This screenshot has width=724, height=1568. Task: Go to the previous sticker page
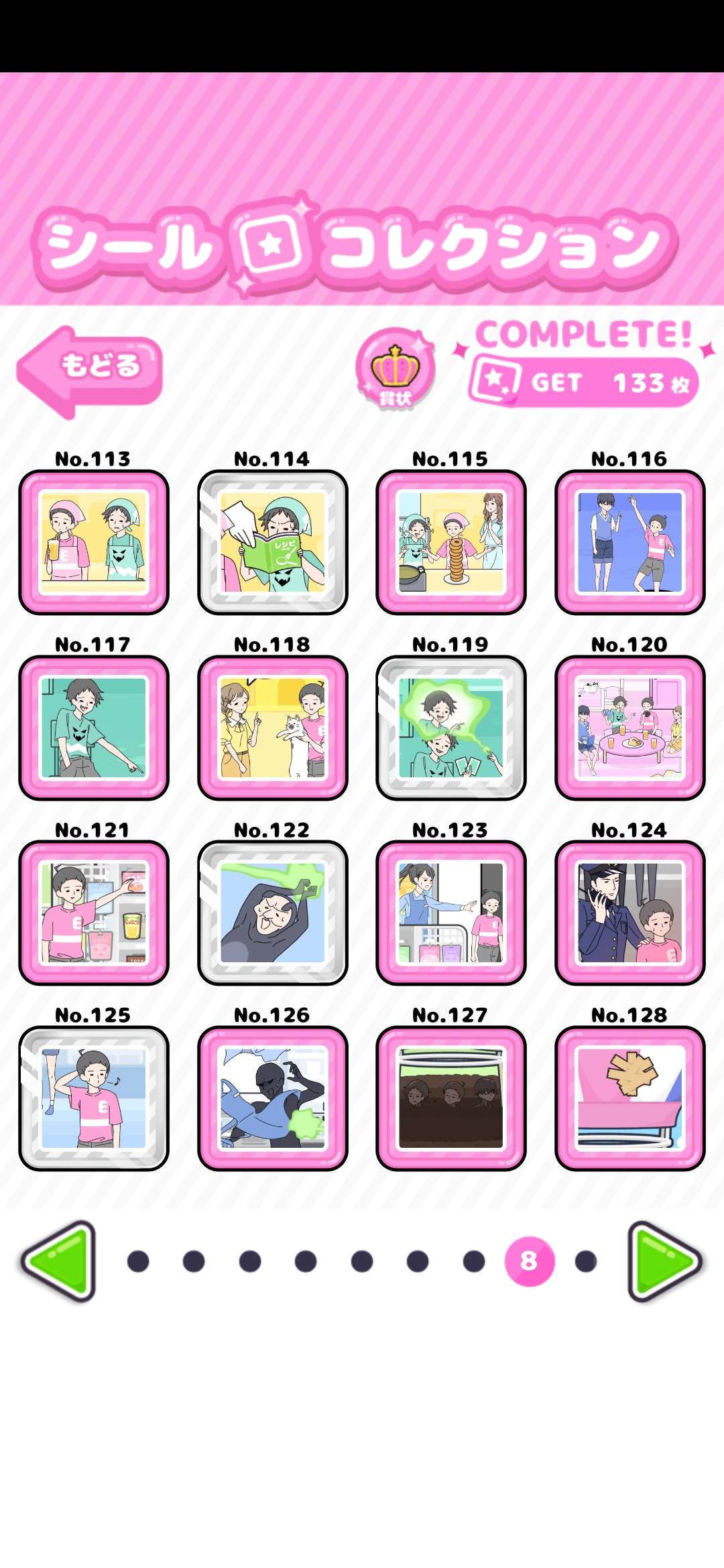60,1261
